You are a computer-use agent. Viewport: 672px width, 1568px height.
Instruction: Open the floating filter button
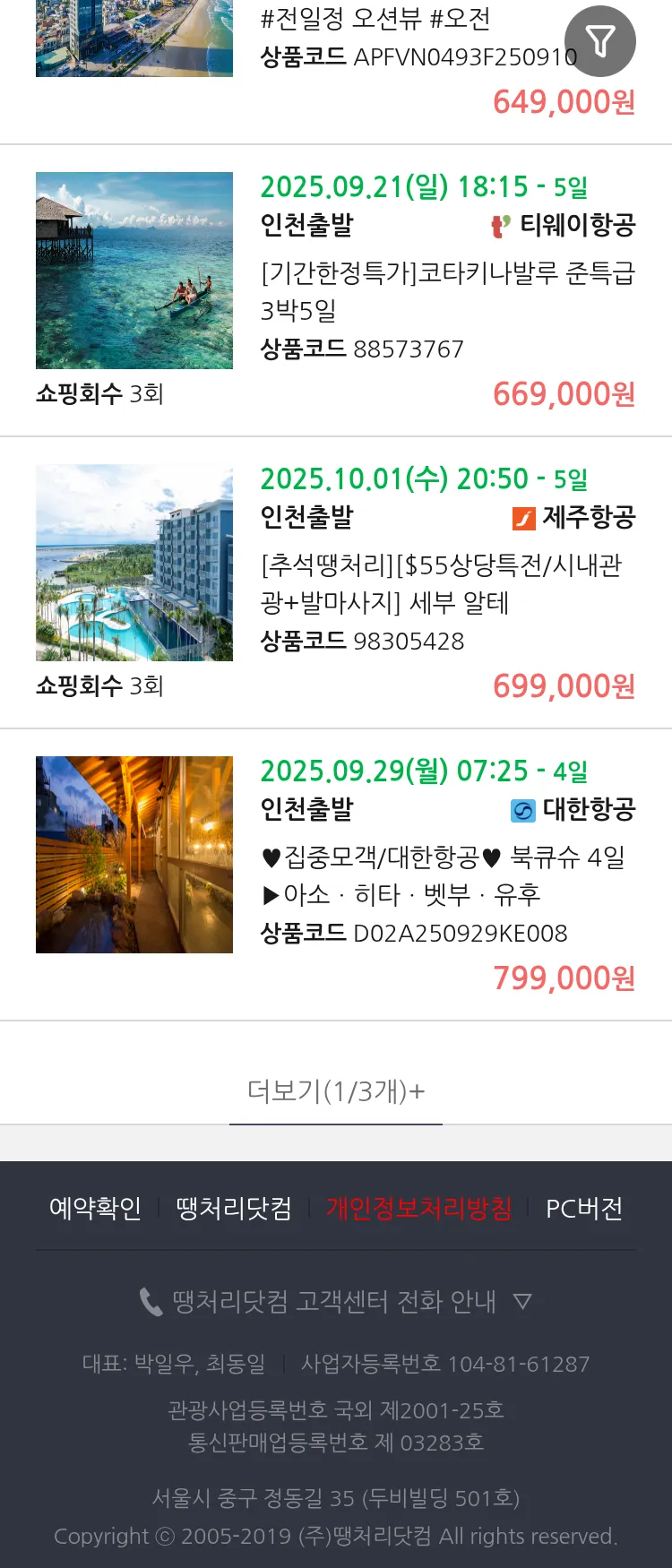click(599, 41)
